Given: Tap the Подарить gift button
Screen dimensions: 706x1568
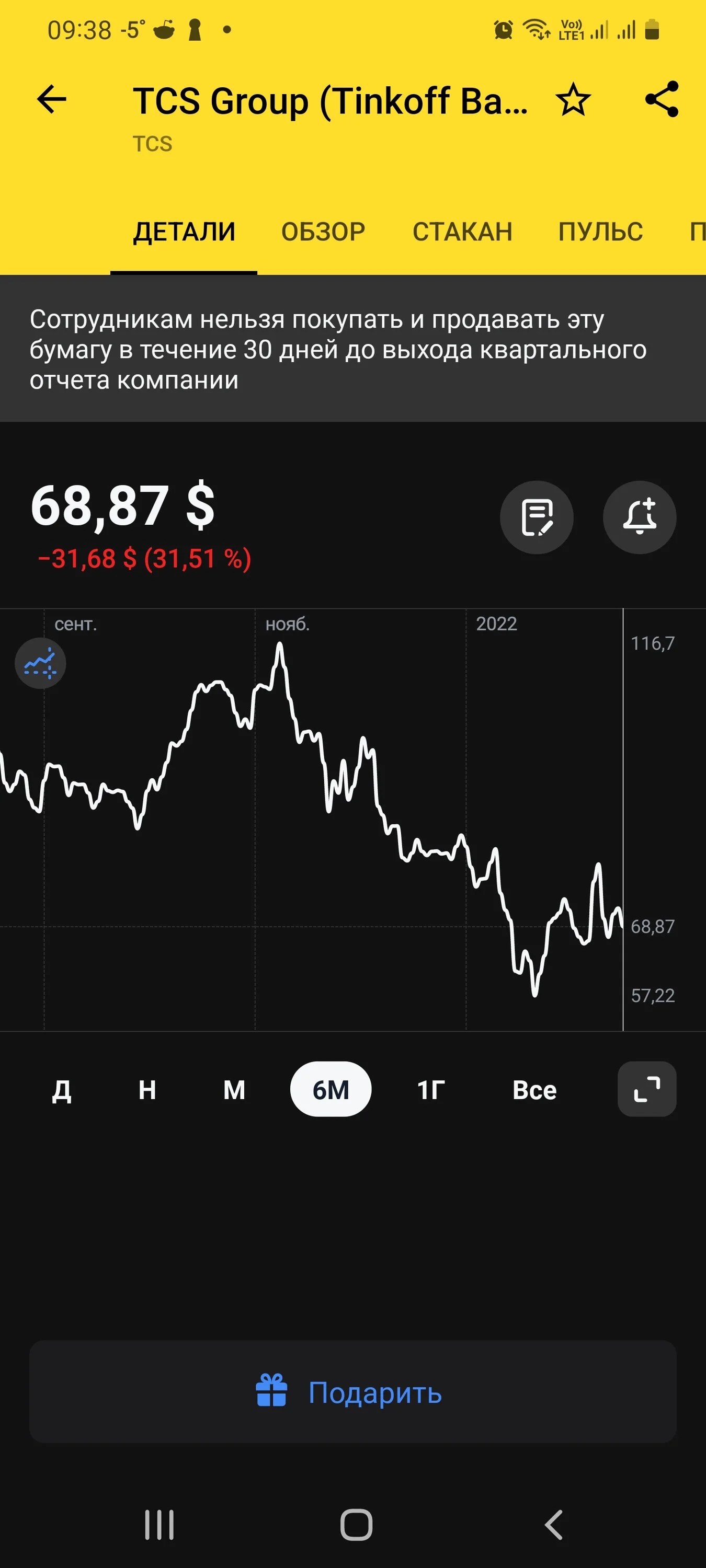Looking at the screenshot, I should pyautogui.click(x=352, y=1392).
